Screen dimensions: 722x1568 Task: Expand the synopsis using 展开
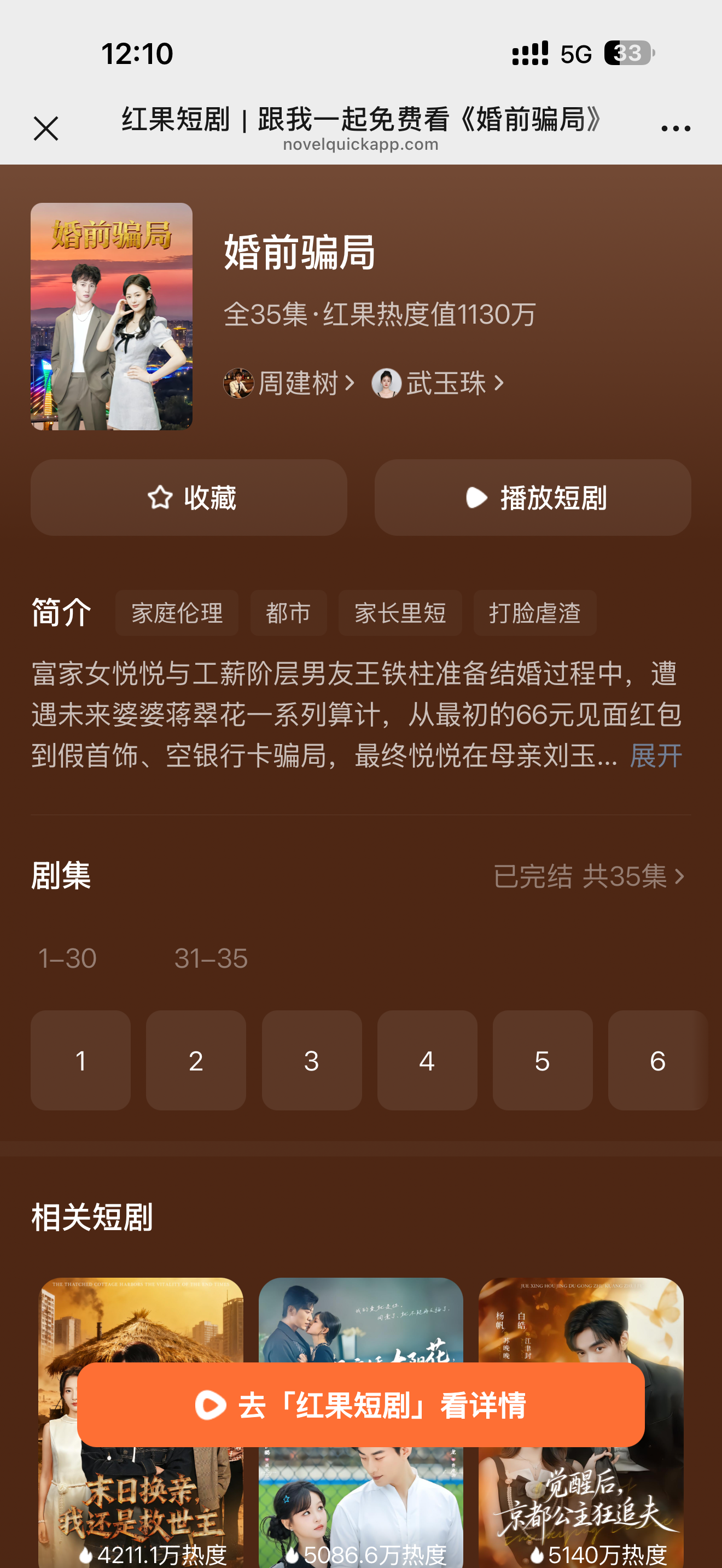655,755
